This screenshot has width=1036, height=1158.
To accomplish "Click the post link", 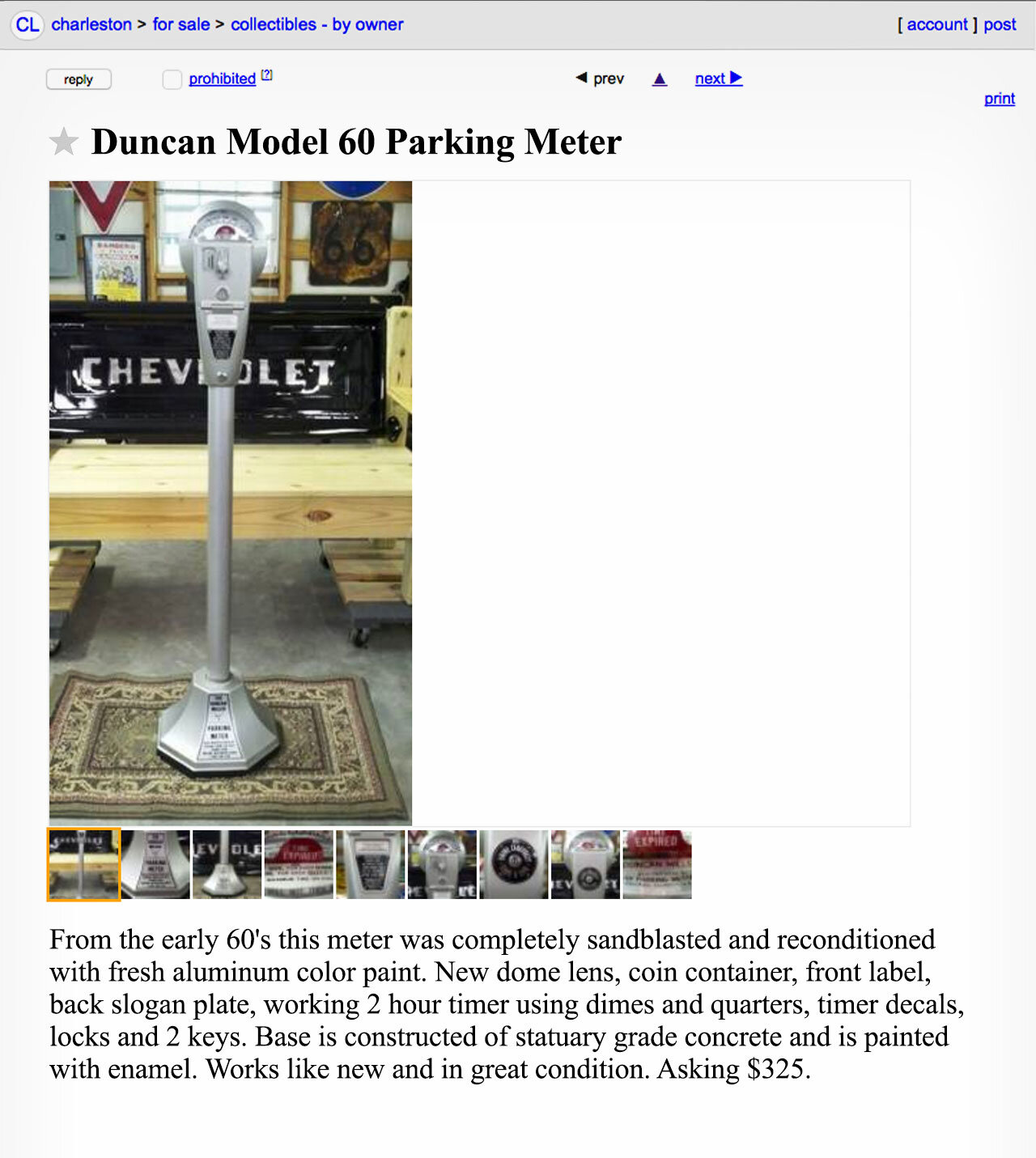I will pos(1000,24).
